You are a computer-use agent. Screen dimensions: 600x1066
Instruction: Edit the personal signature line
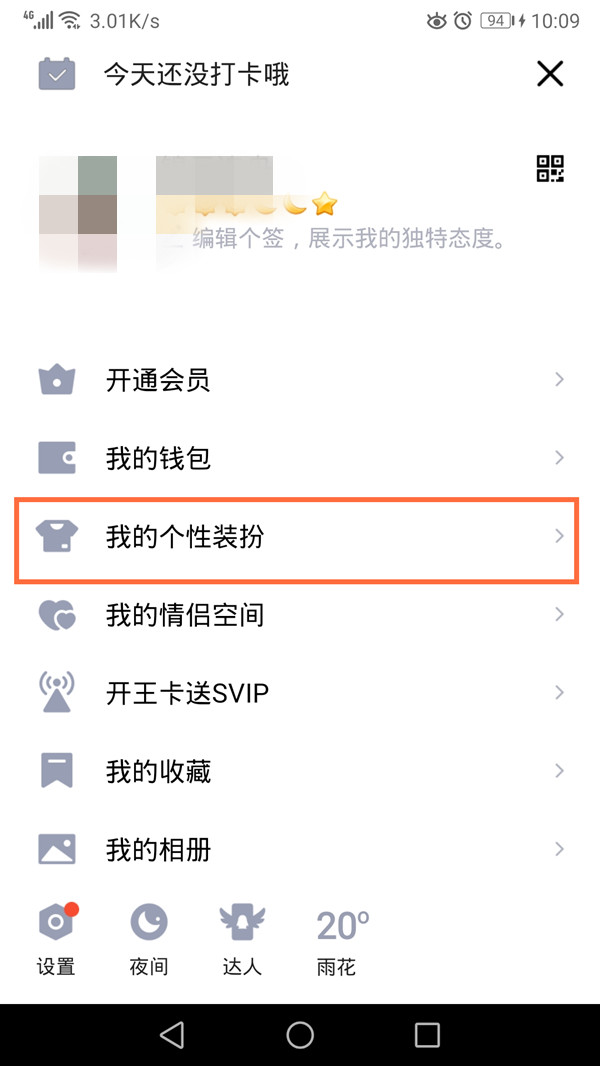pos(350,238)
